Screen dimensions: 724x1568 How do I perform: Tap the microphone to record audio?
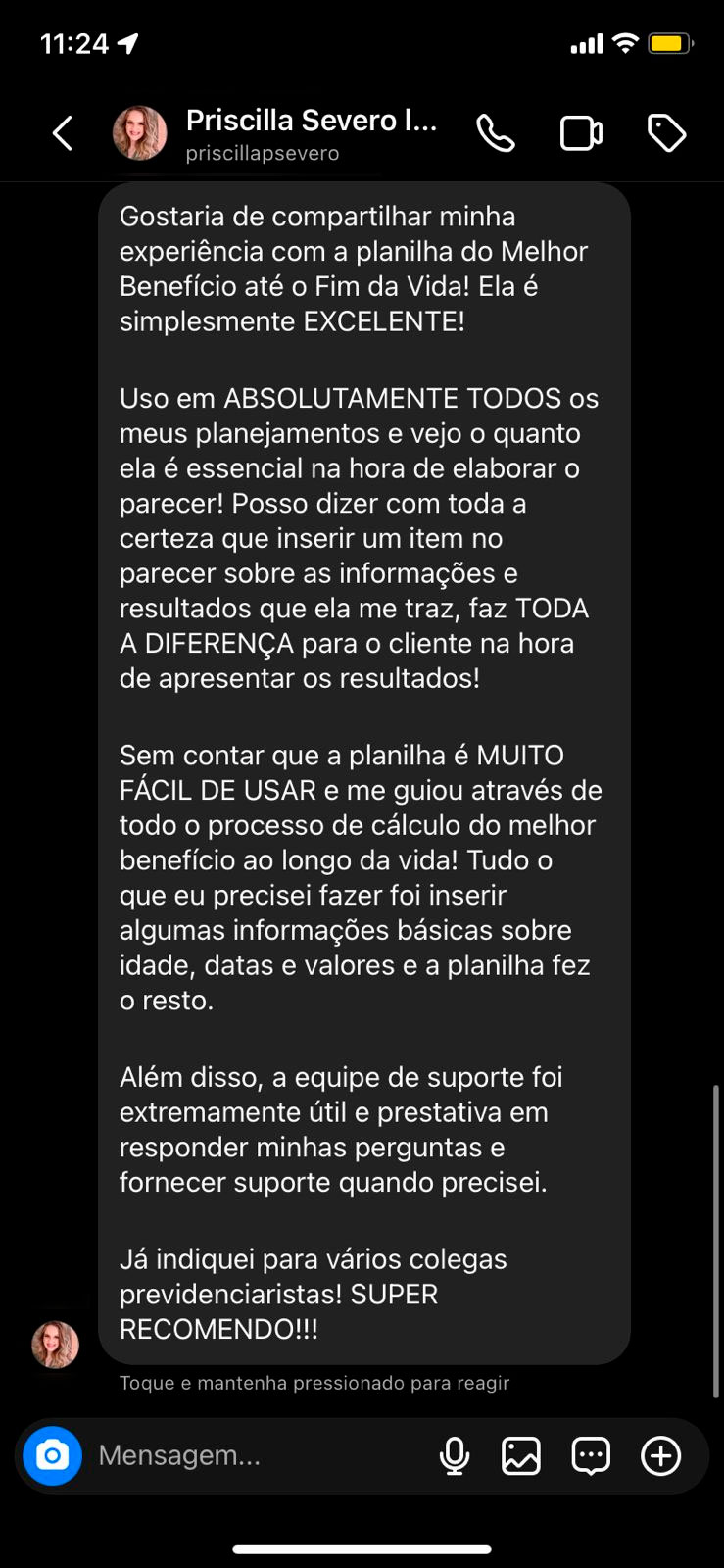pos(455,1456)
